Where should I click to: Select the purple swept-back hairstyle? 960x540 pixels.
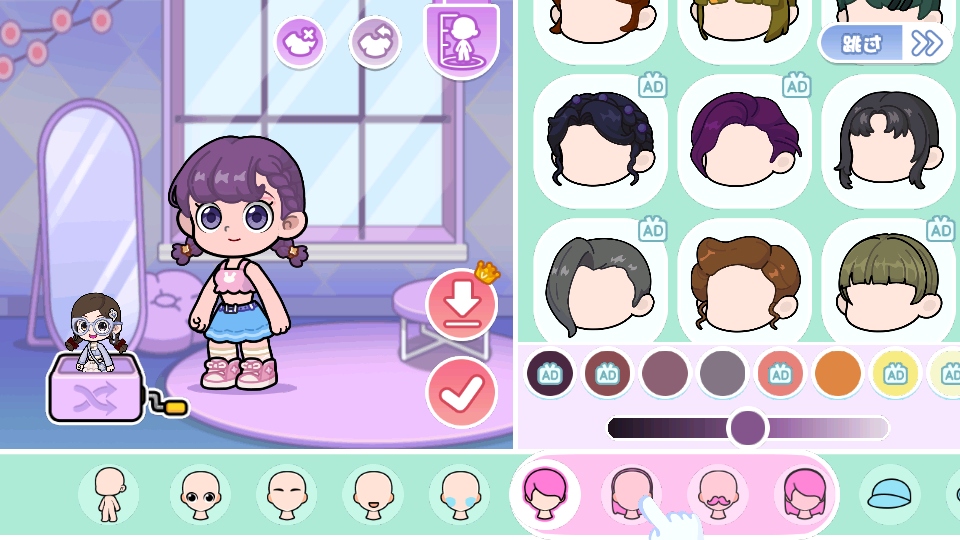click(744, 142)
